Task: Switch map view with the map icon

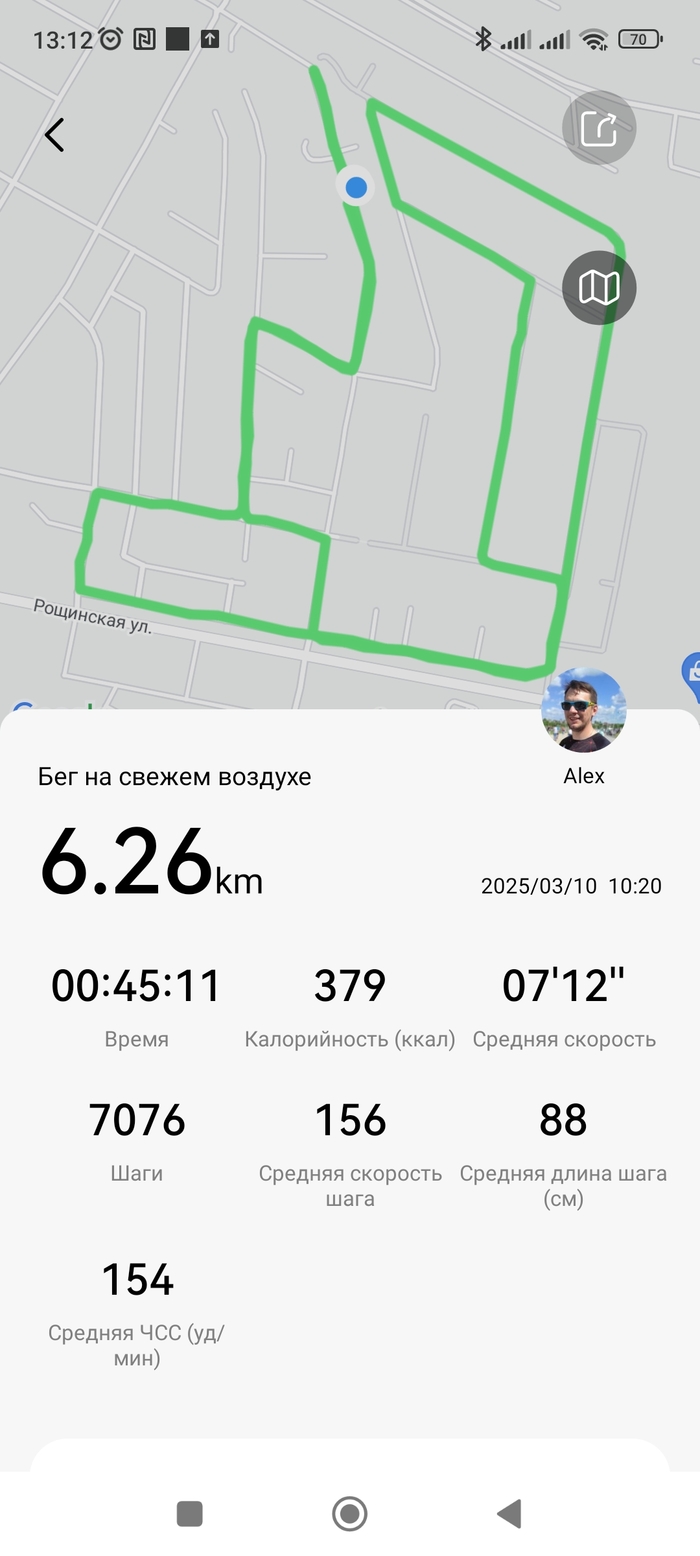Action: pyautogui.click(x=599, y=288)
